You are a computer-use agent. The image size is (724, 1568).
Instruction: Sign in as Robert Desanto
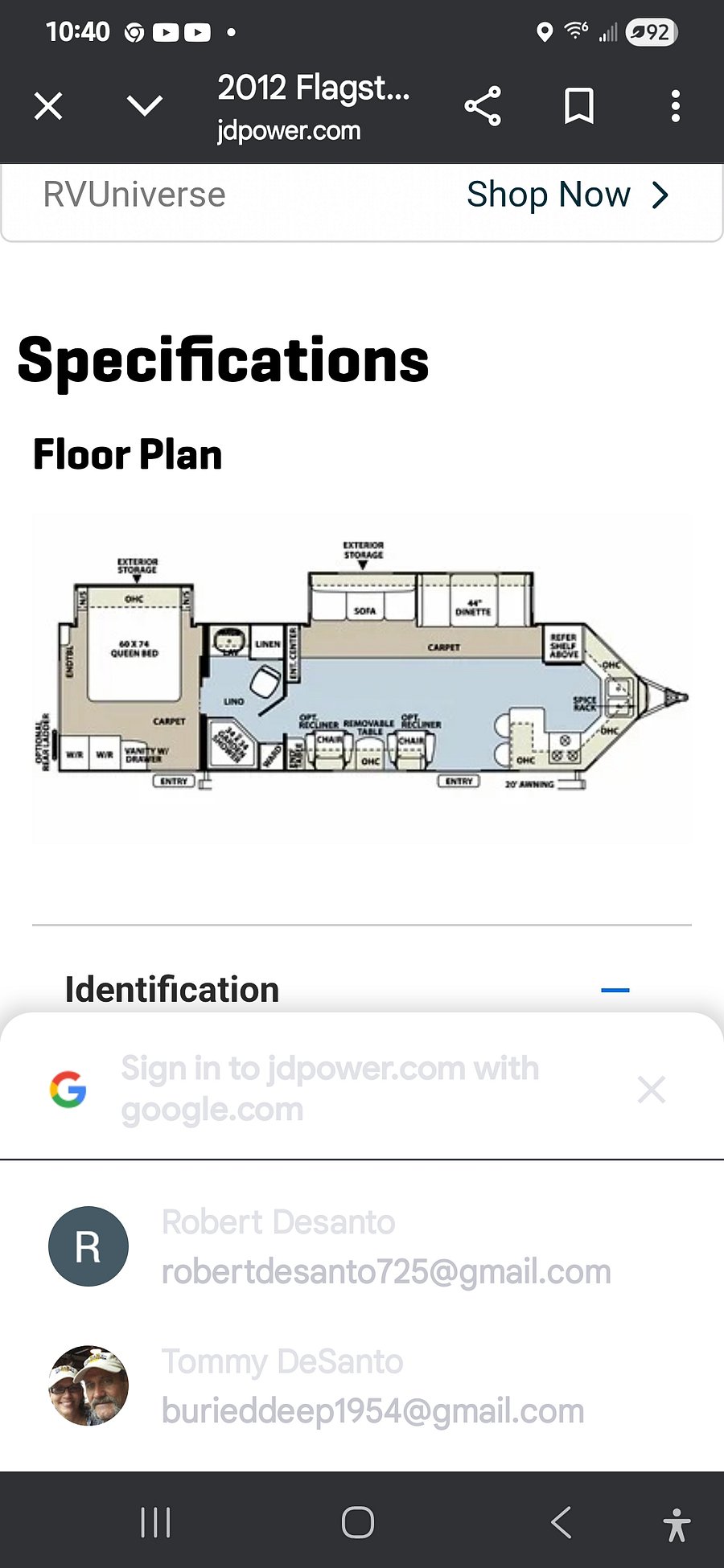(362, 1246)
